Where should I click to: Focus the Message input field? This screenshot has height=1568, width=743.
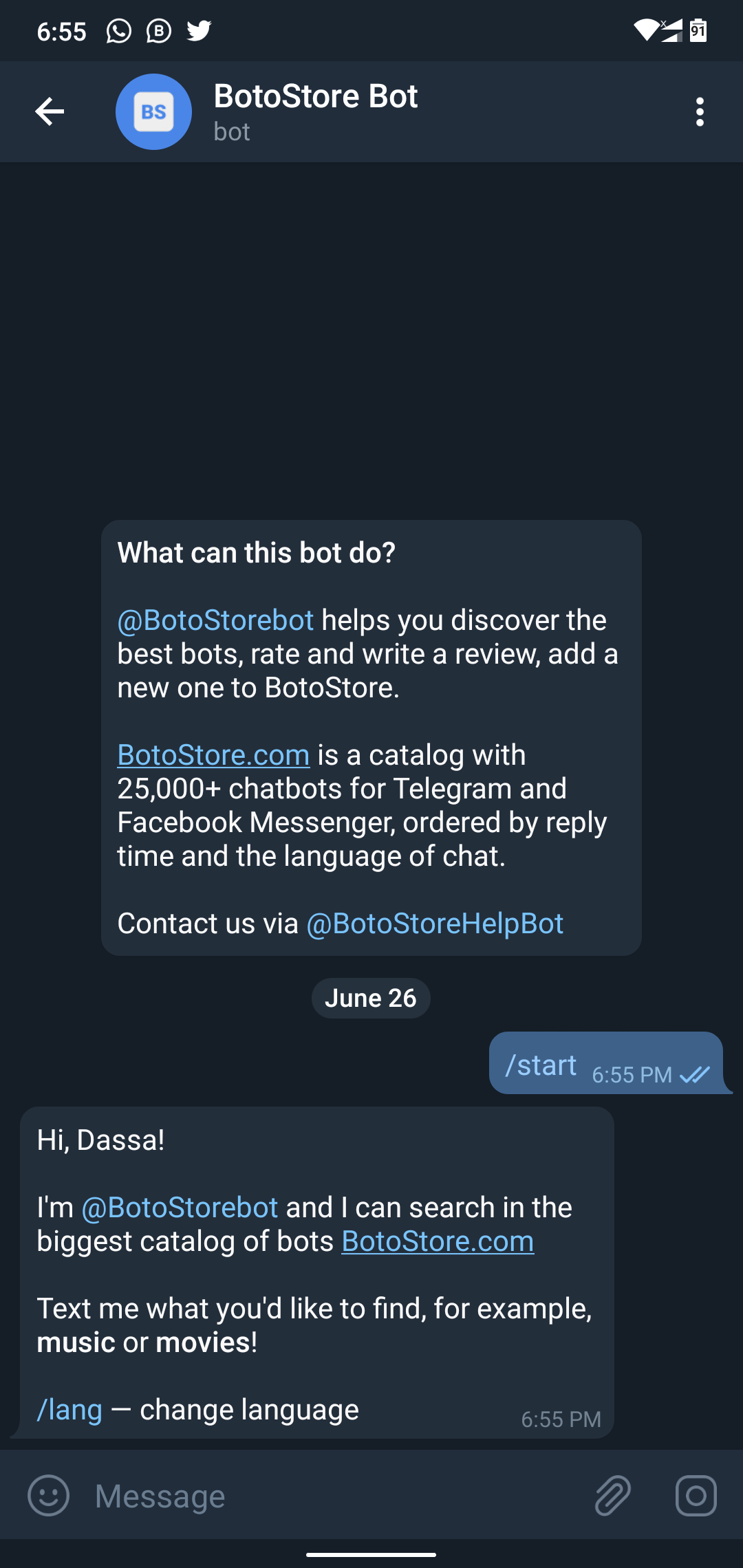point(337,1496)
